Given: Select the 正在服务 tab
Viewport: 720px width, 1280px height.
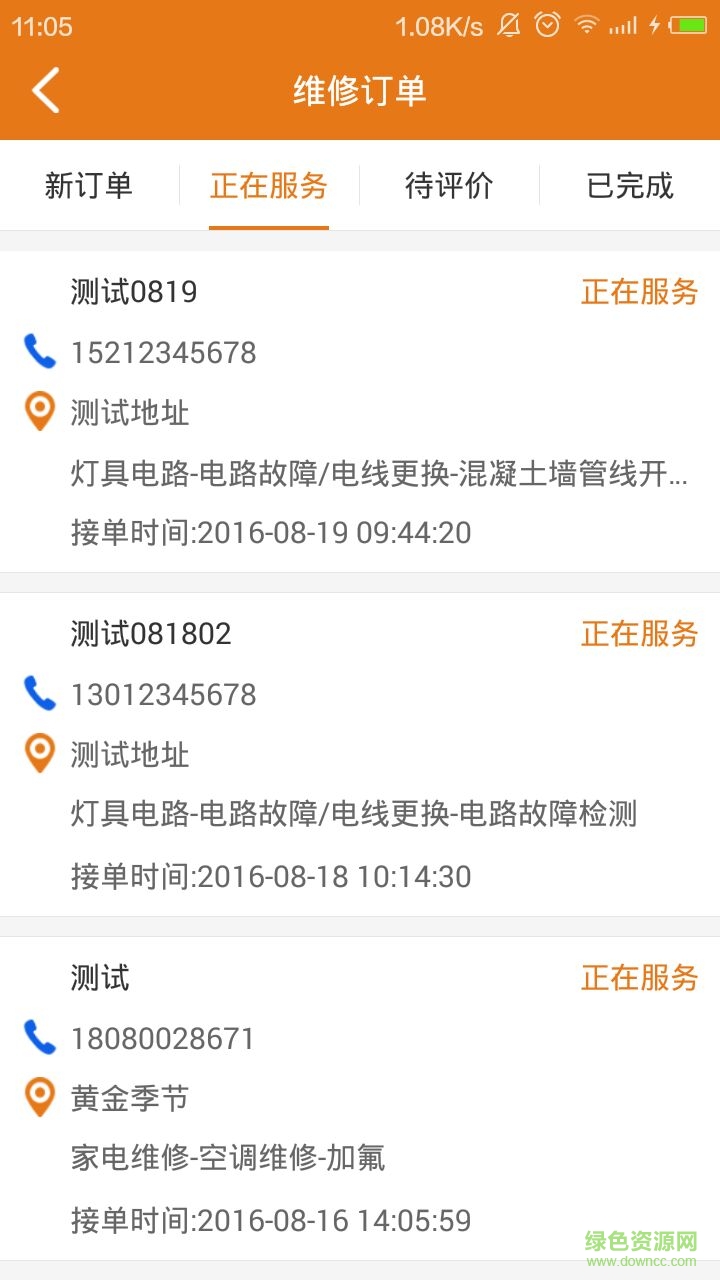Looking at the screenshot, I should pyautogui.click(x=269, y=186).
